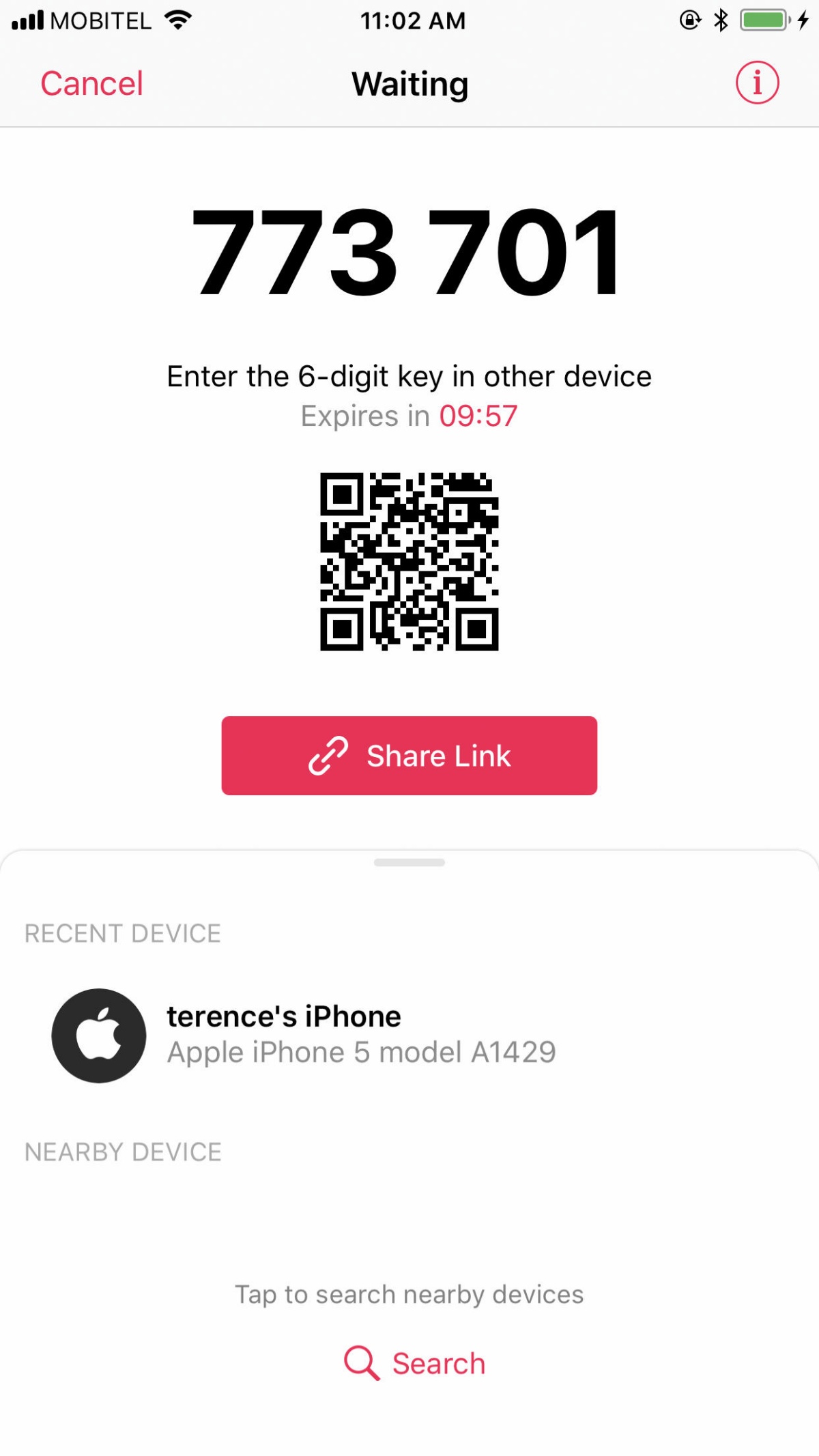Tap the Share Link button
The width and height of the screenshot is (819, 1456).
click(409, 756)
